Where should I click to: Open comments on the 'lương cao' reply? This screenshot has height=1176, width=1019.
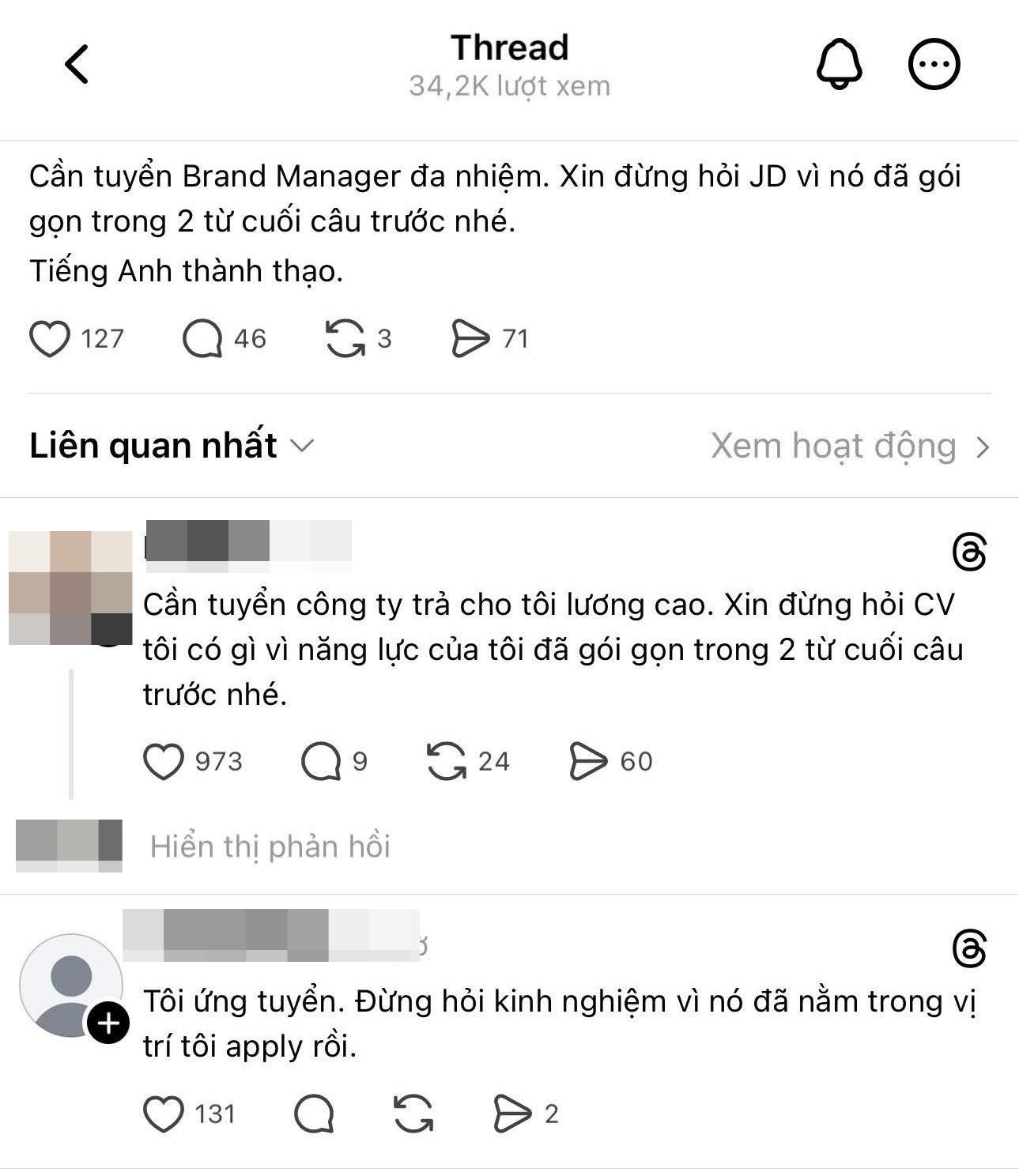coord(321,762)
